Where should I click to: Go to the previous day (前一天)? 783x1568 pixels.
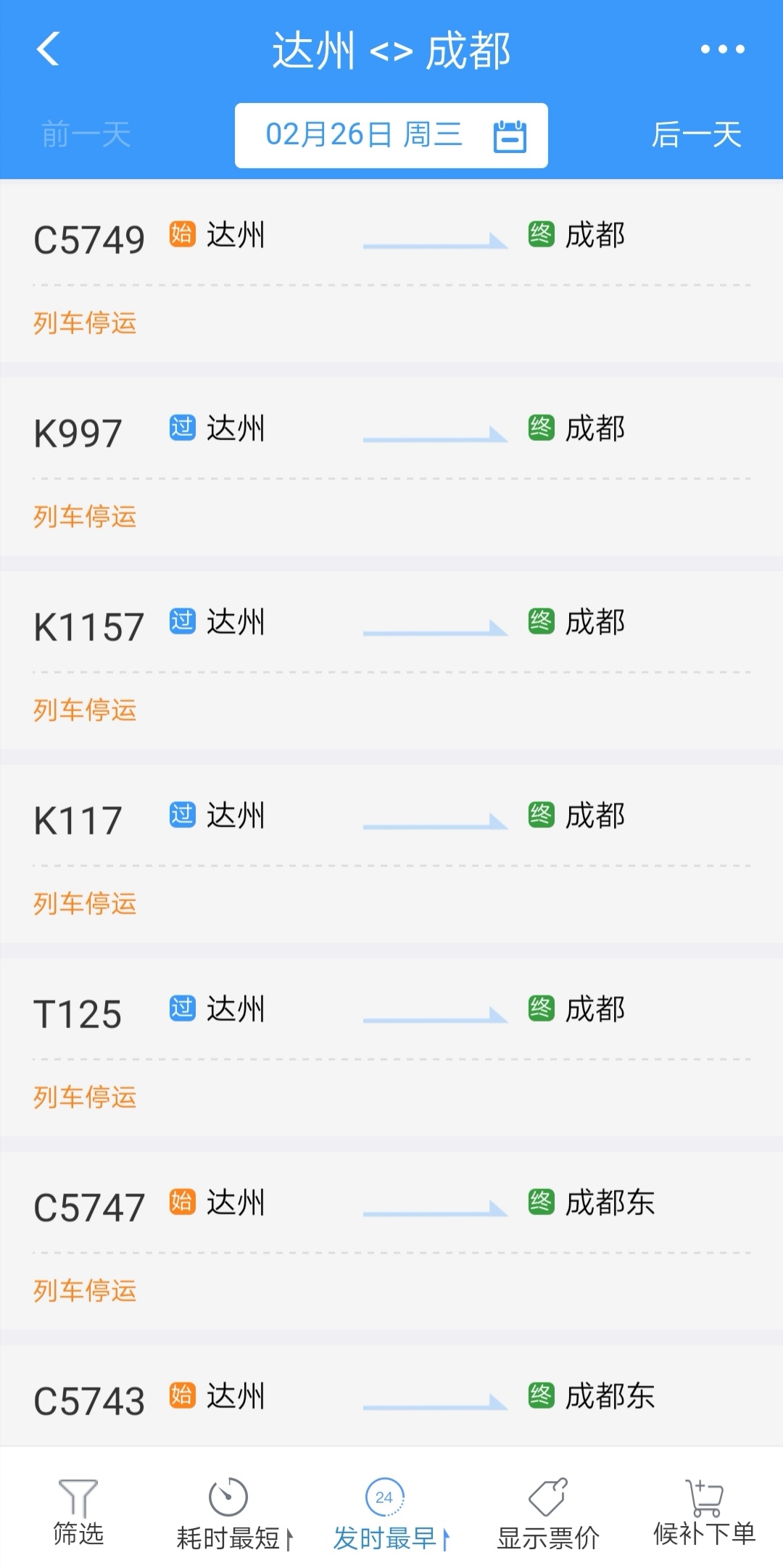coord(86,136)
